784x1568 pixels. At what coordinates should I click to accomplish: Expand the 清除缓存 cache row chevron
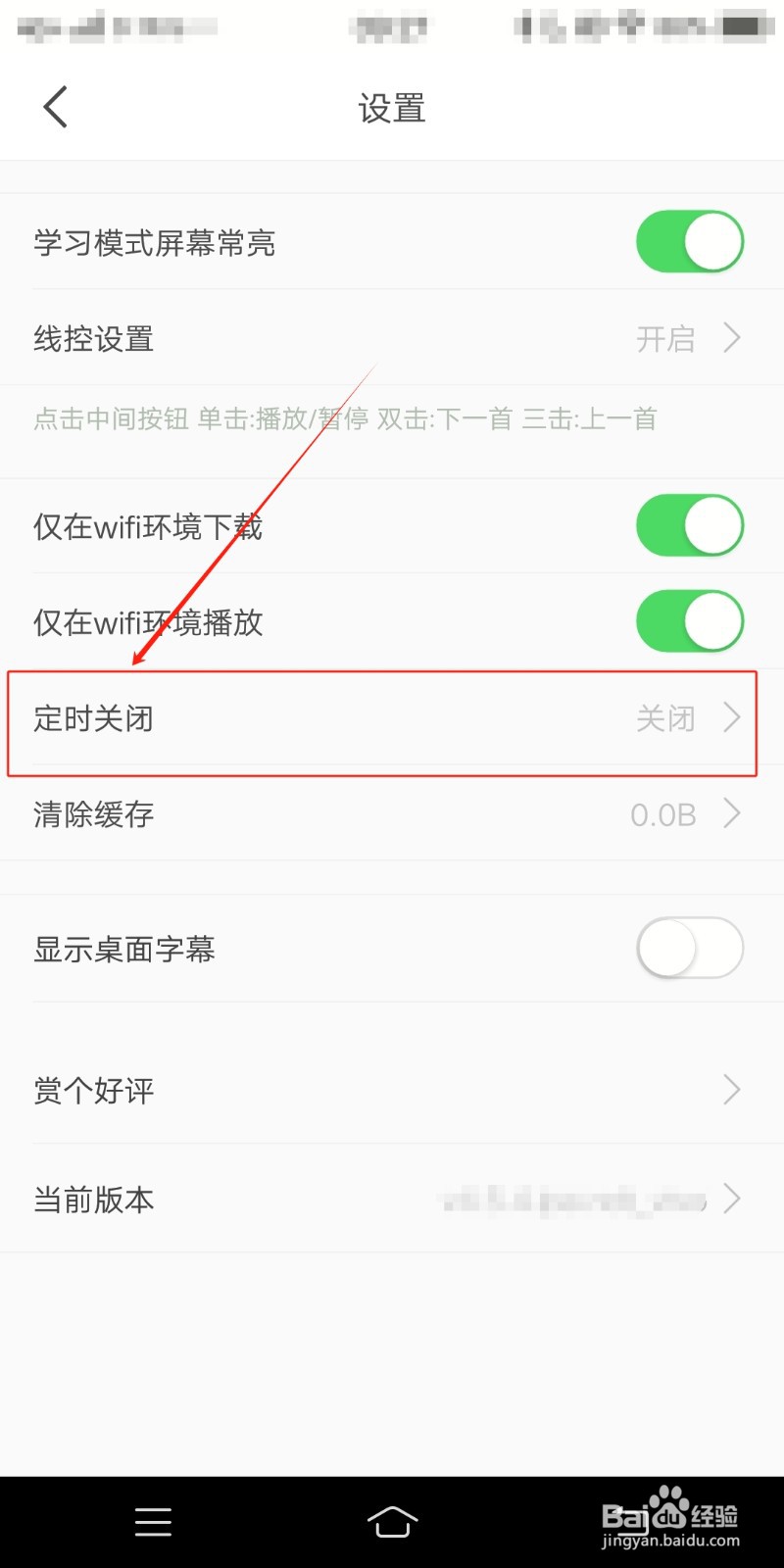pos(731,813)
